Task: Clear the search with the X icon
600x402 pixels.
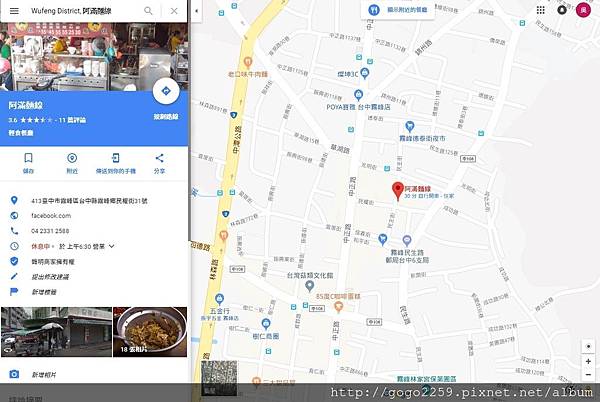Action: click(174, 10)
